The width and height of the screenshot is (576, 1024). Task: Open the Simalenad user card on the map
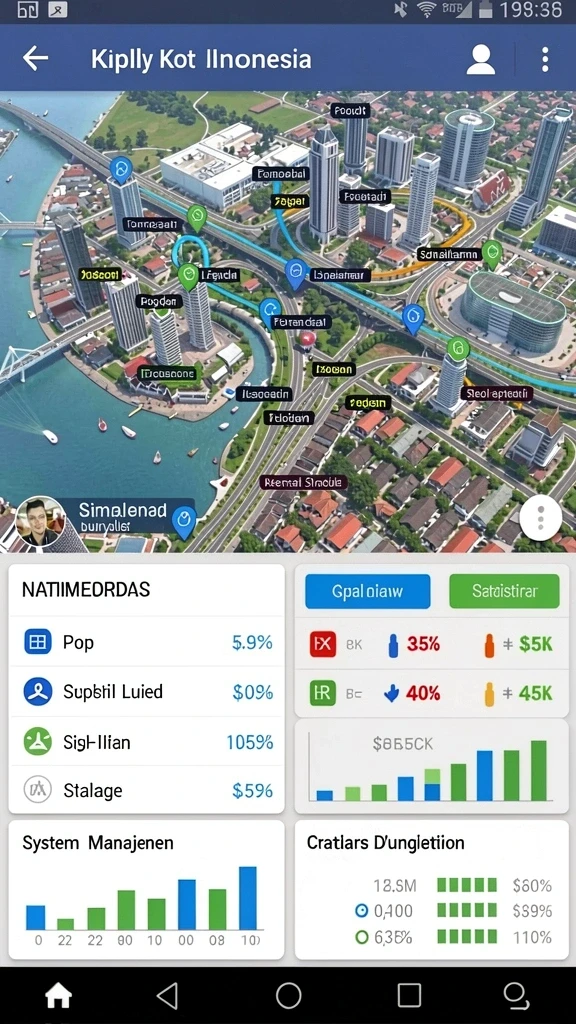pyautogui.click(x=106, y=519)
